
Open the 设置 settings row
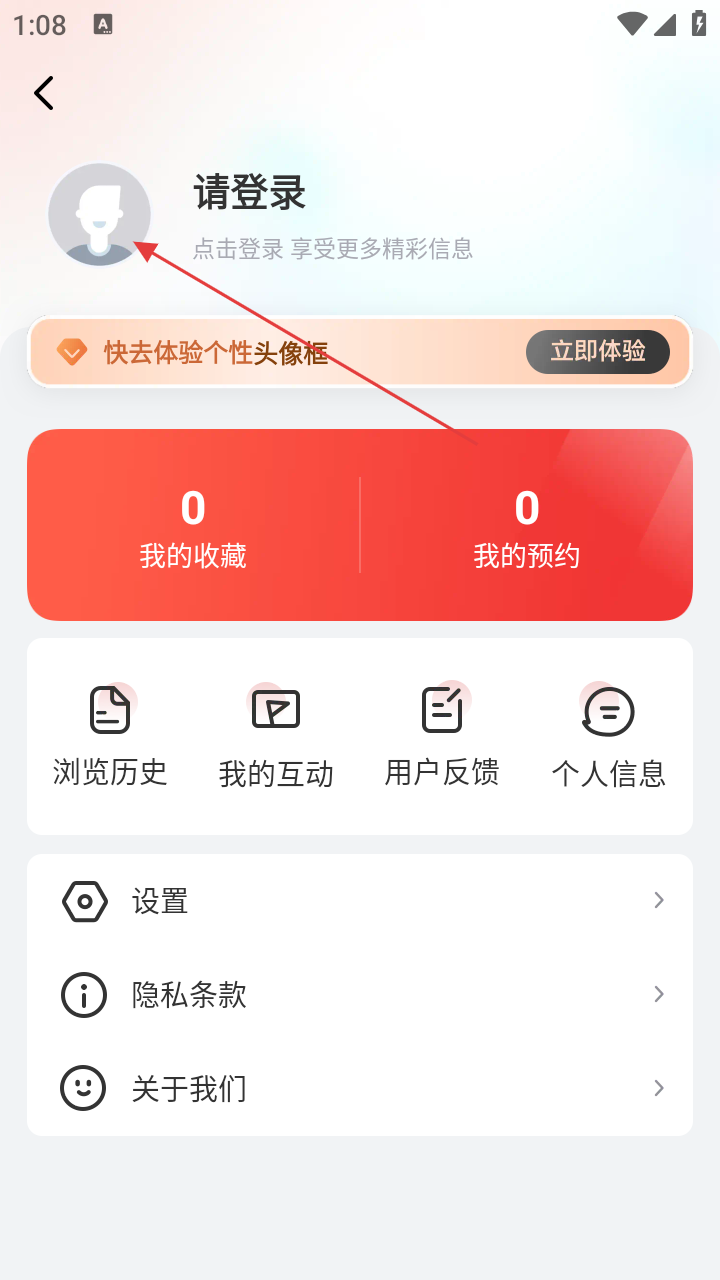point(360,901)
